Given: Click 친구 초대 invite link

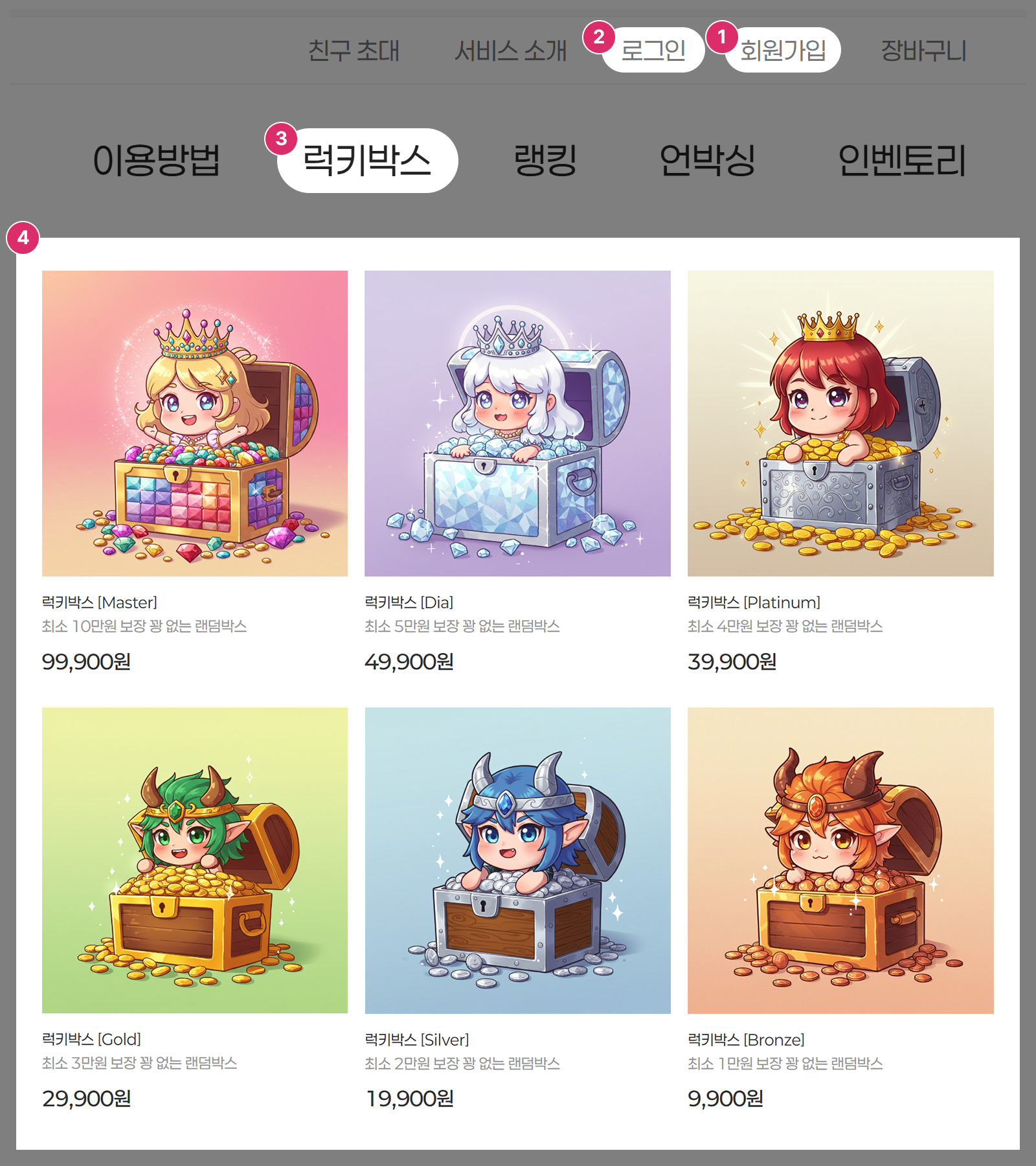Looking at the screenshot, I should 354,52.
